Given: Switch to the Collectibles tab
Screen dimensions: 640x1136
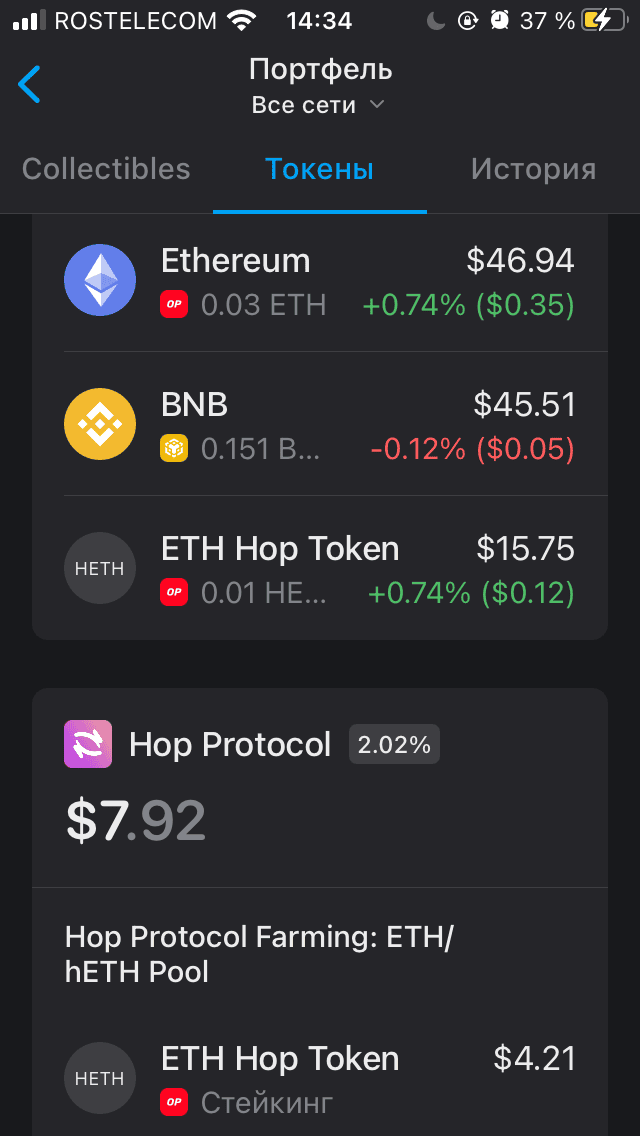Looking at the screenshot, I should point(106,170).
